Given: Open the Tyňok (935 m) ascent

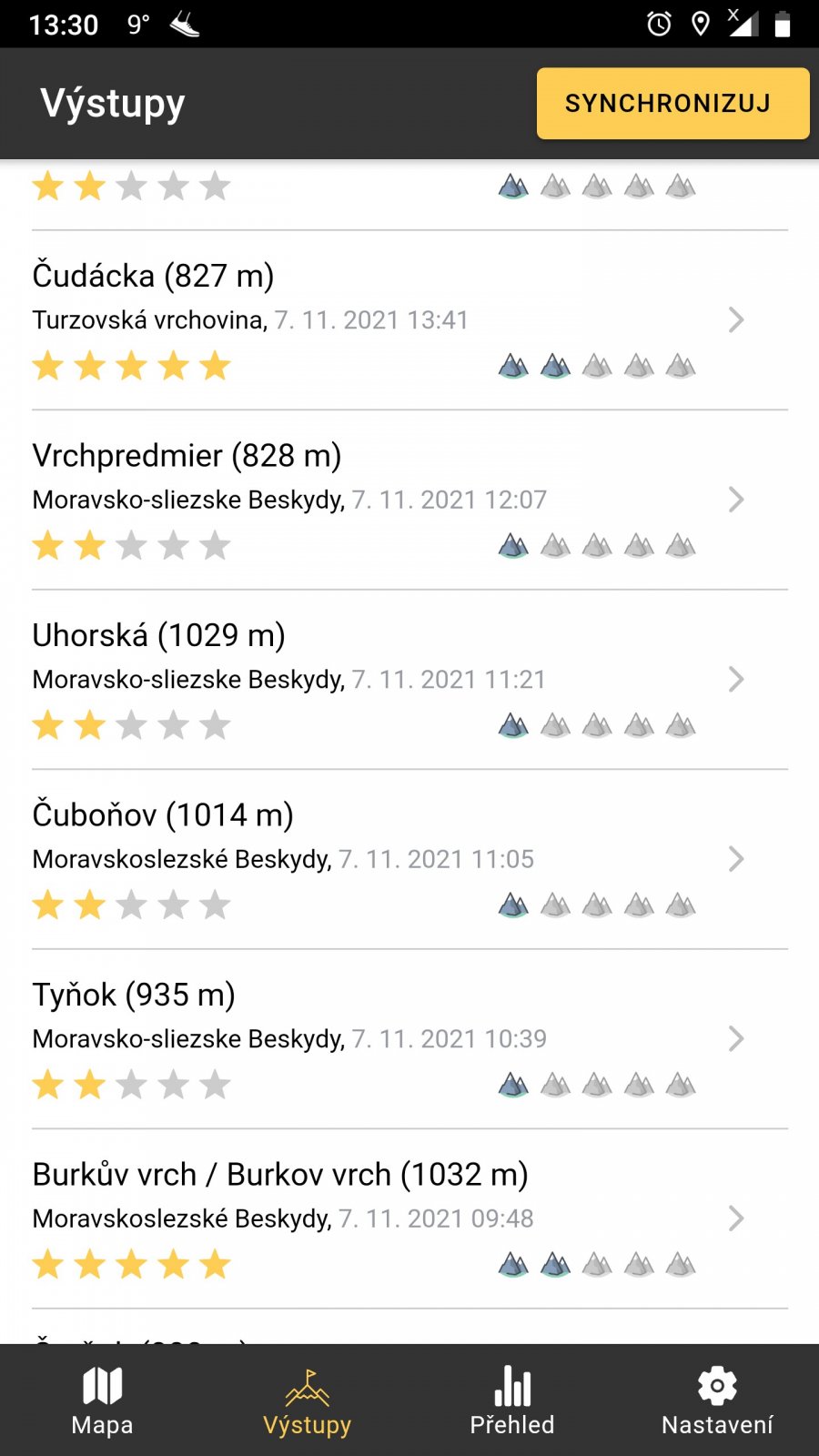Looking at the screenshot, I should point(409,1038).
